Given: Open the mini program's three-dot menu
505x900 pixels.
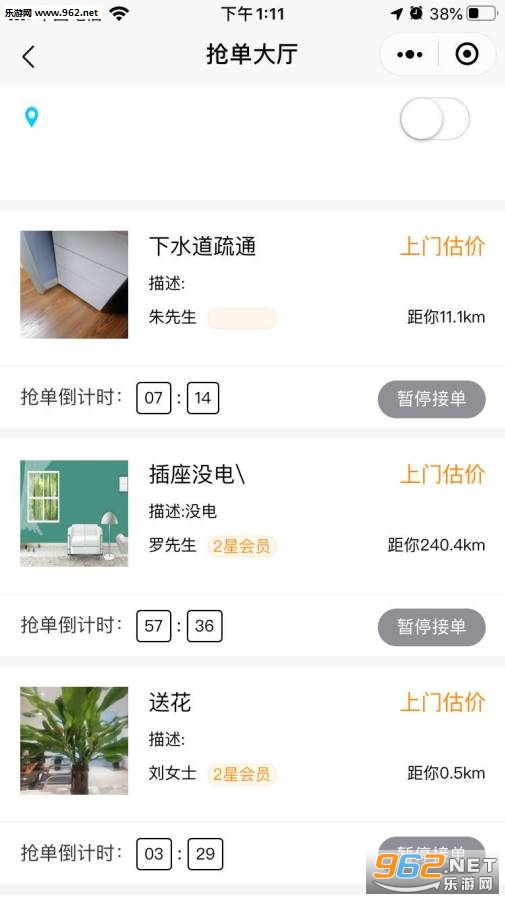Looking at the screenshot, I should click(x=410, y=55).
